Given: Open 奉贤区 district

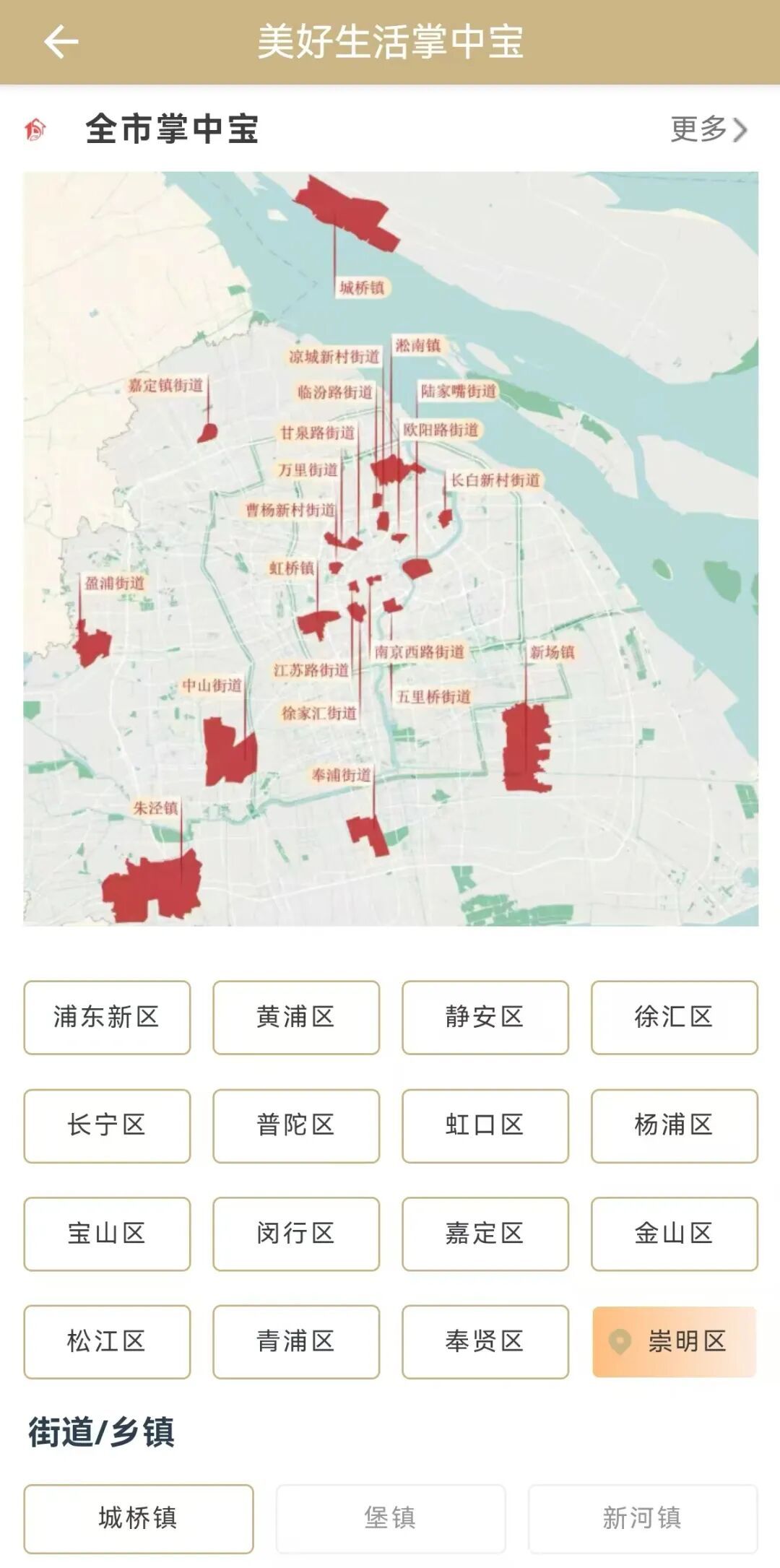Looking at the screenshot, I should 485,1341.
